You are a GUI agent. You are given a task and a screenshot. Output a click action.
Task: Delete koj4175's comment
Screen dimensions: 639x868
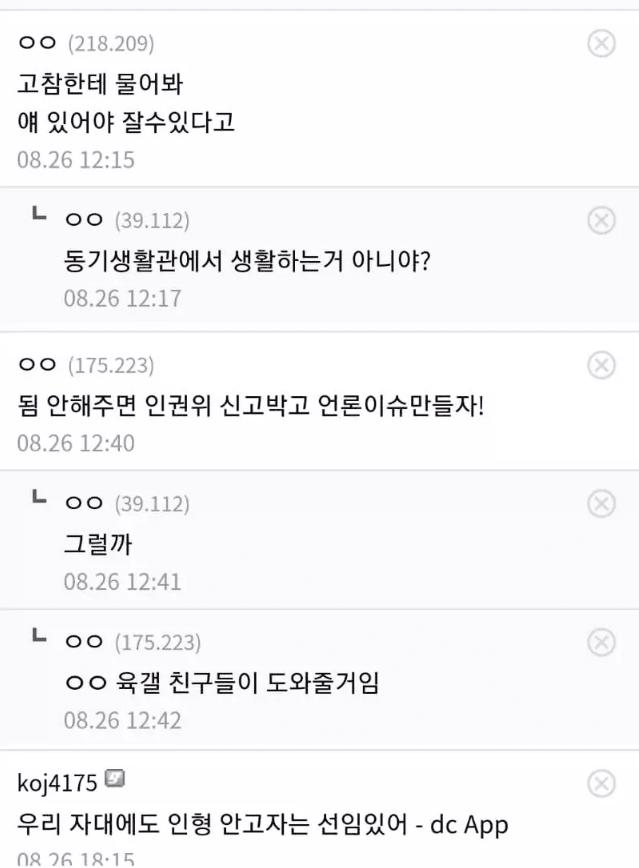pos(601,781)
